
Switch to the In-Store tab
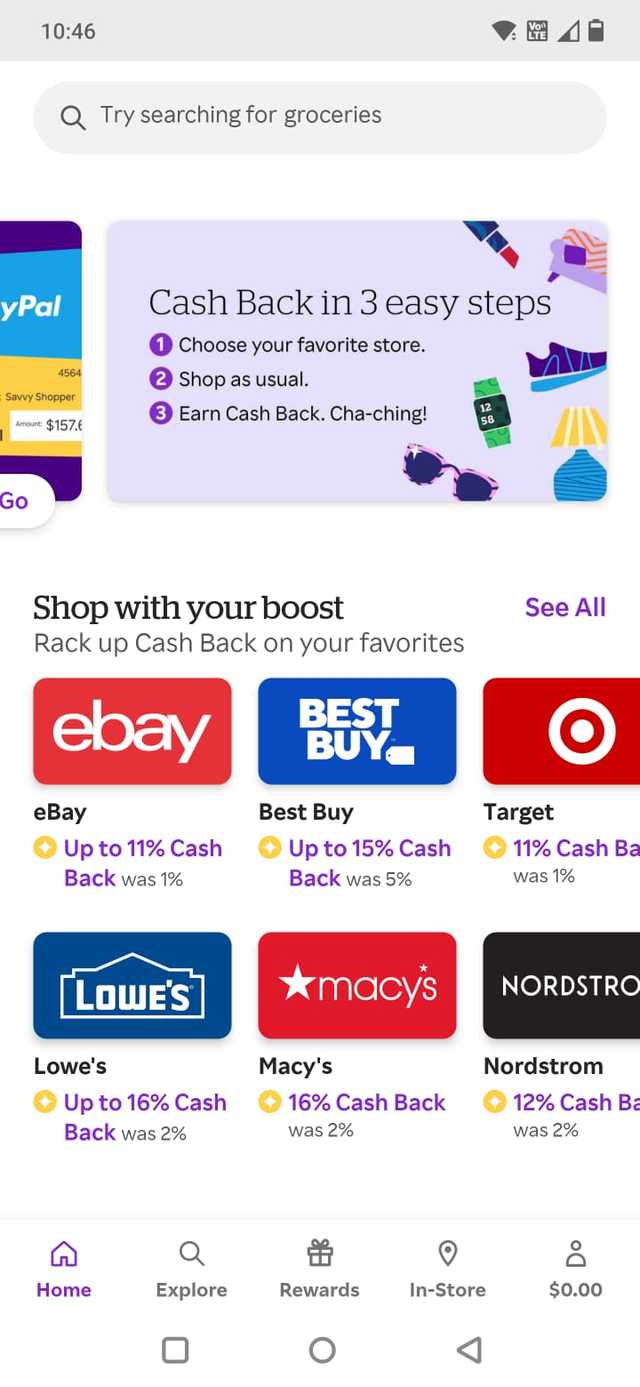click(x=447, y=1270)
